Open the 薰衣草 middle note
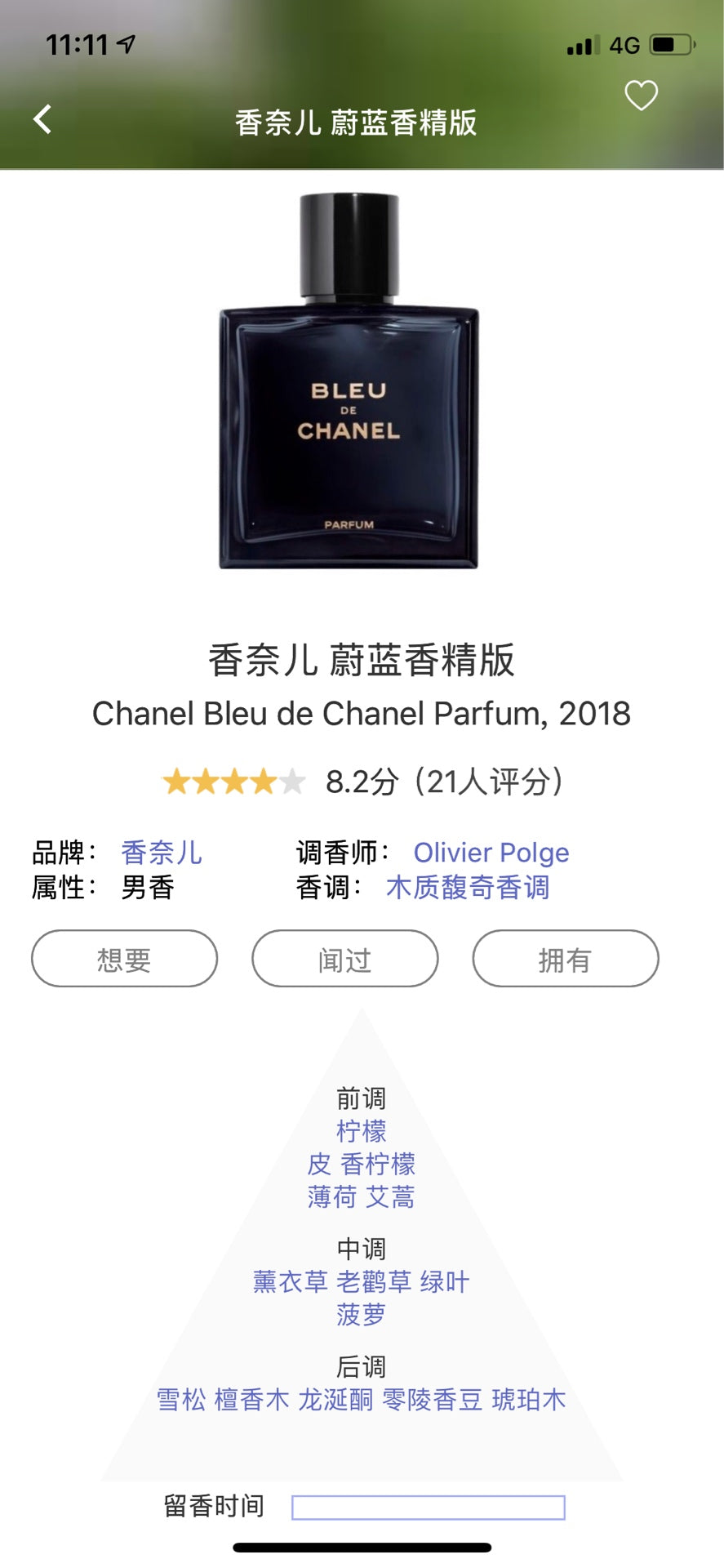724x1568 pixels. pyautogui.click(x=290, y=1282)
